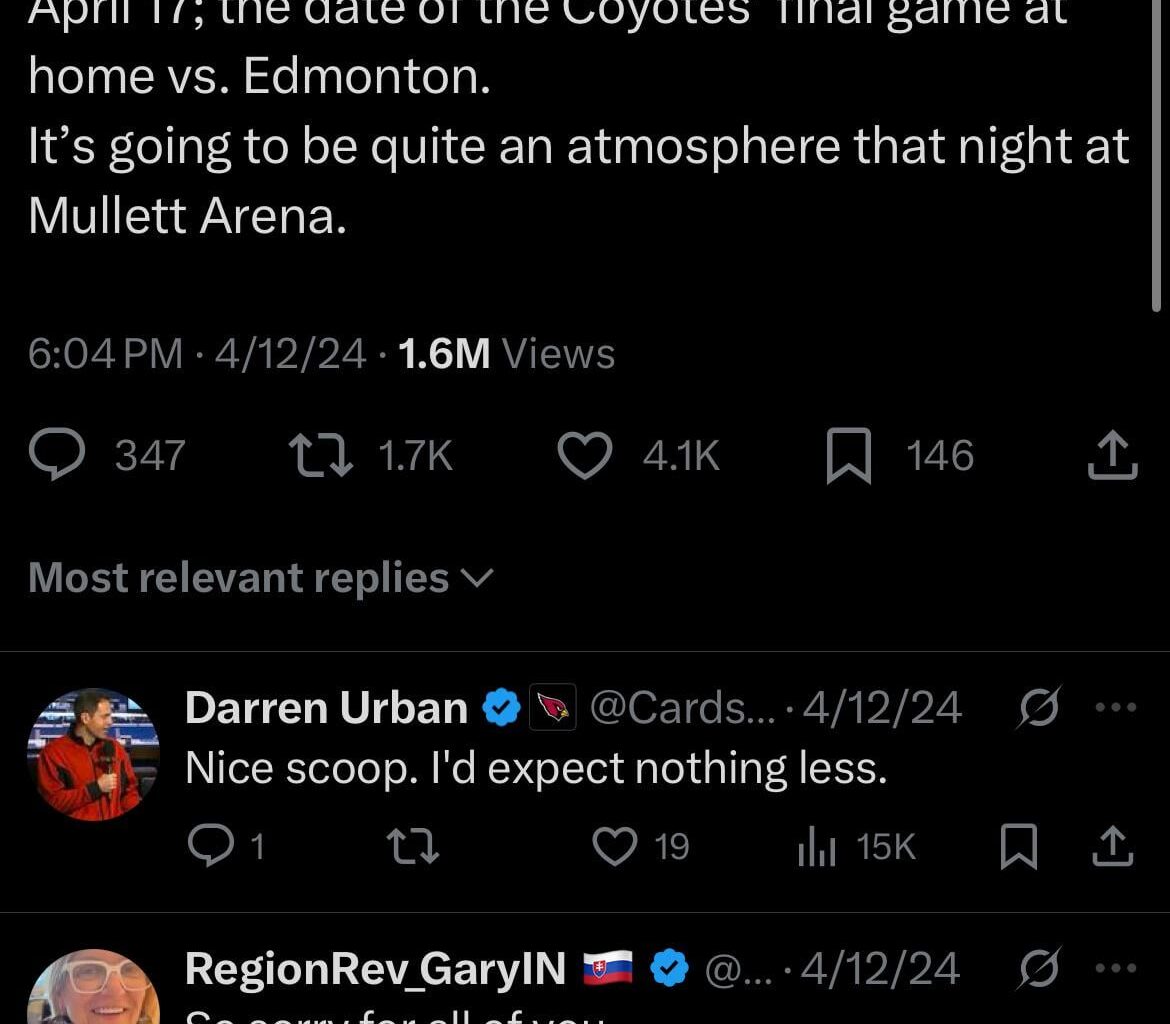1170x1024 pixels.
Task: Open more options on Darren Urban's reply
Action: [1116, 707]
